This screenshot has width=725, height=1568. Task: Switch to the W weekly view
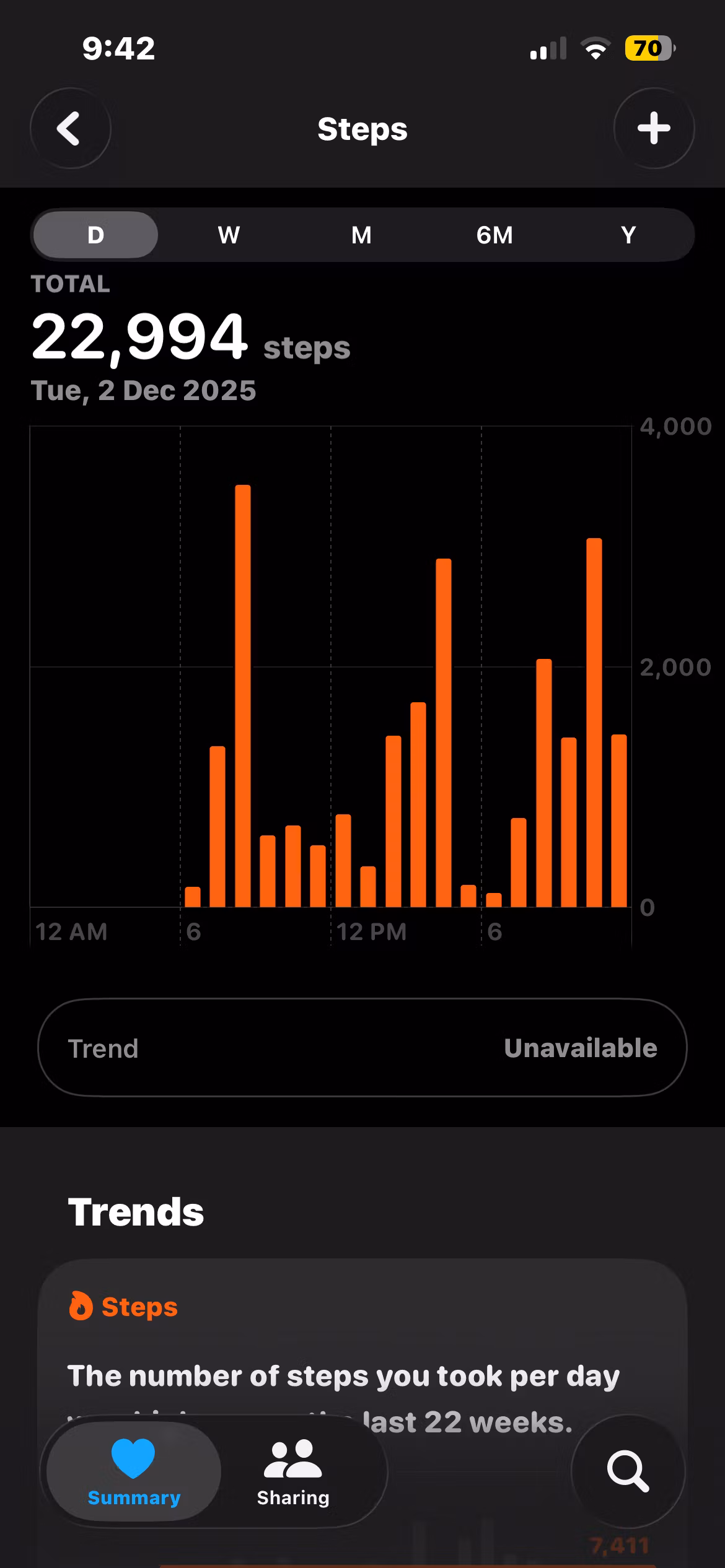(229, 235)
